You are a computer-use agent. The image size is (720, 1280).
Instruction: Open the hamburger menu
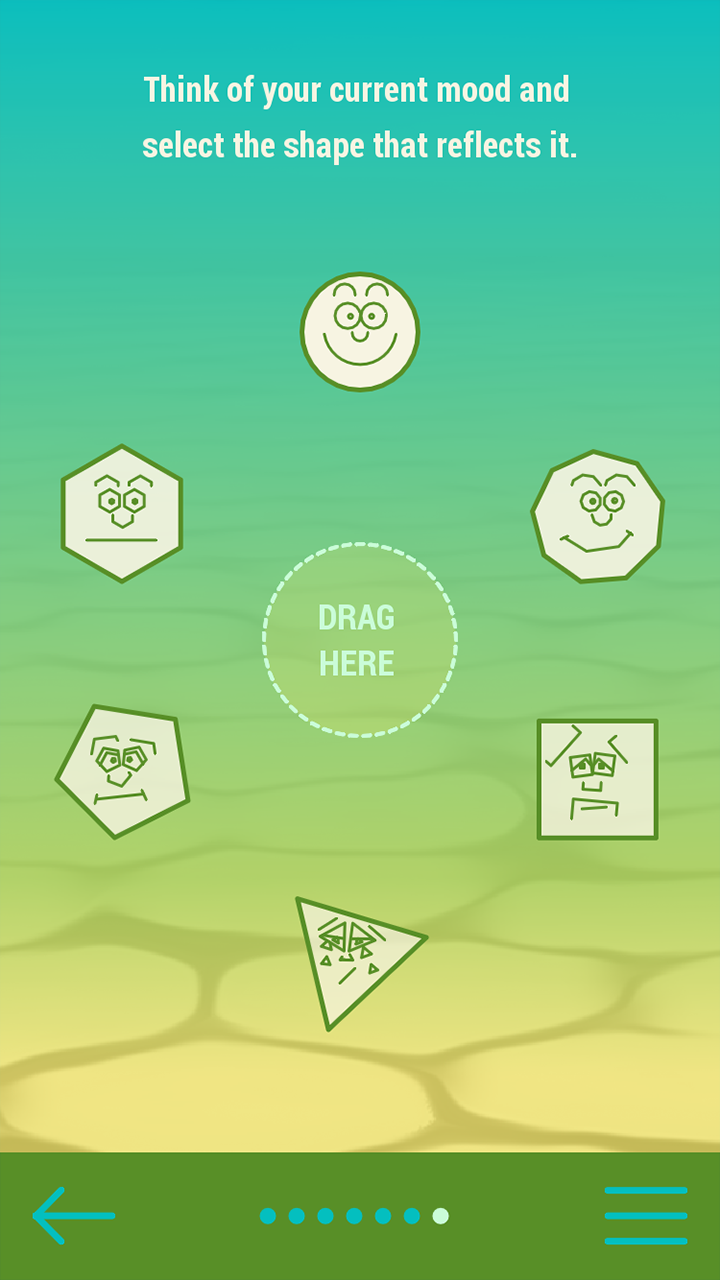pyautogui.click(x=646, y=1216)
